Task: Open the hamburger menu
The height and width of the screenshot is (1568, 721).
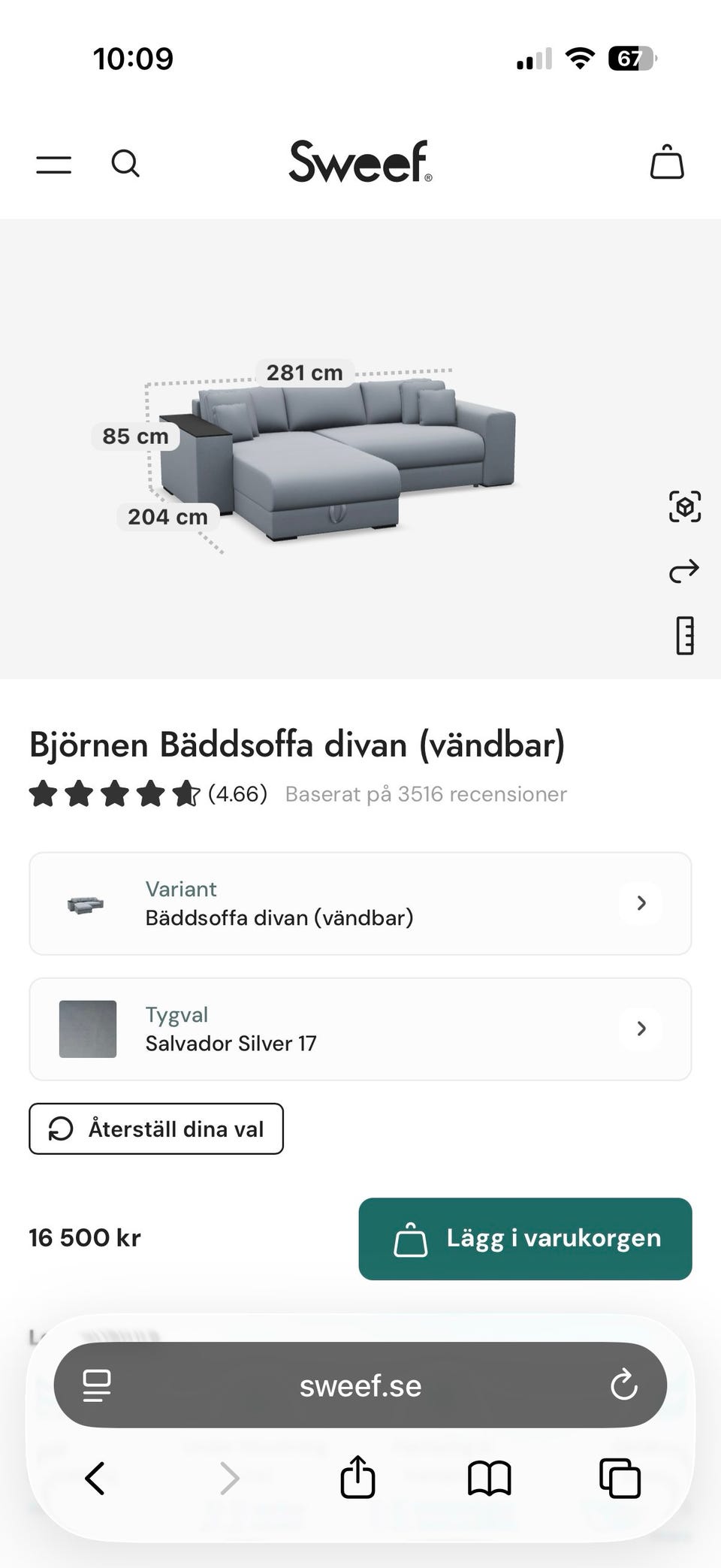Action: pyautogui.click(x=54, y=165)
